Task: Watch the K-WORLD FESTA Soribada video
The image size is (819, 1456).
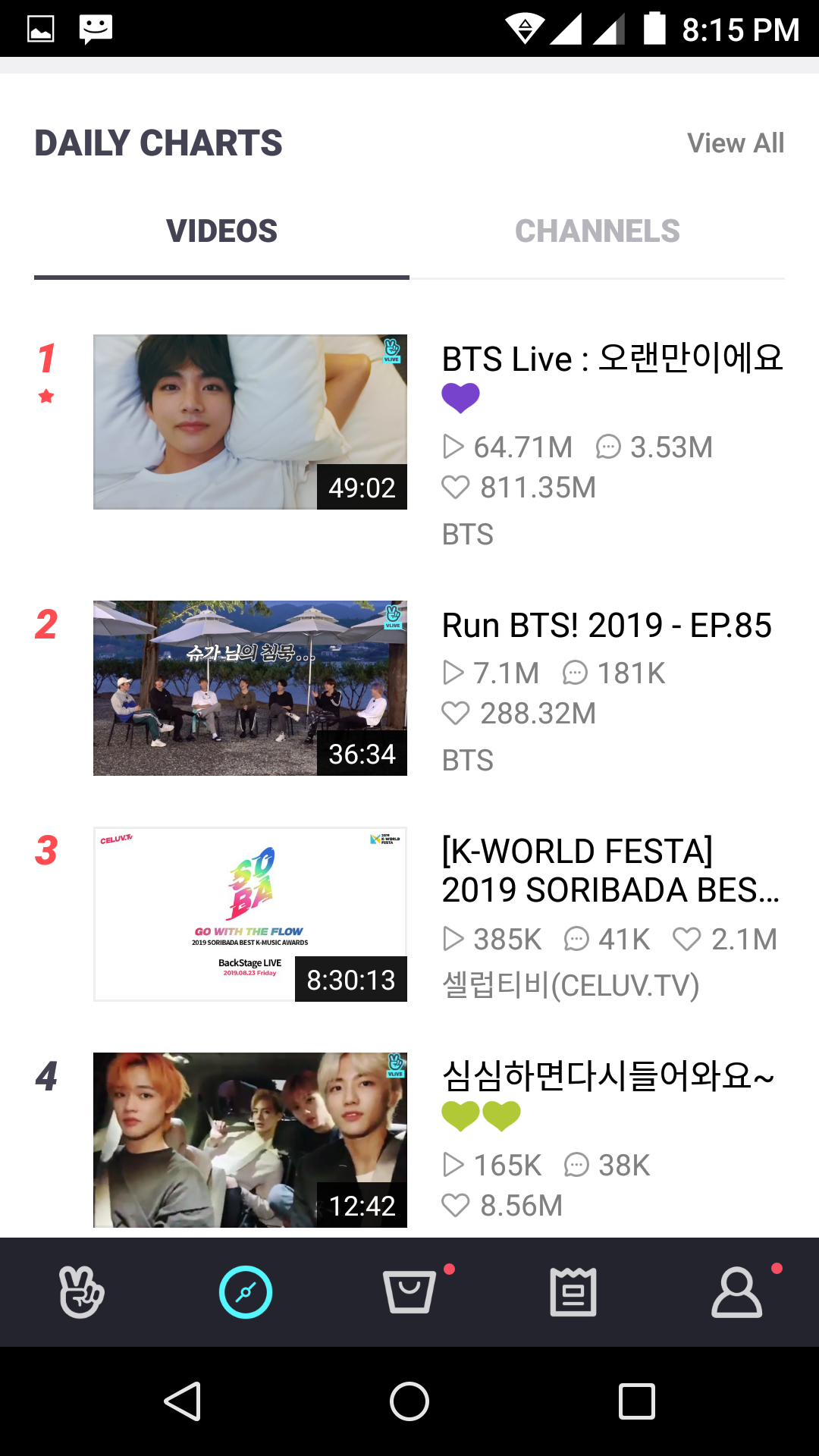Action: pyautogui.click(x=249, y=914)
